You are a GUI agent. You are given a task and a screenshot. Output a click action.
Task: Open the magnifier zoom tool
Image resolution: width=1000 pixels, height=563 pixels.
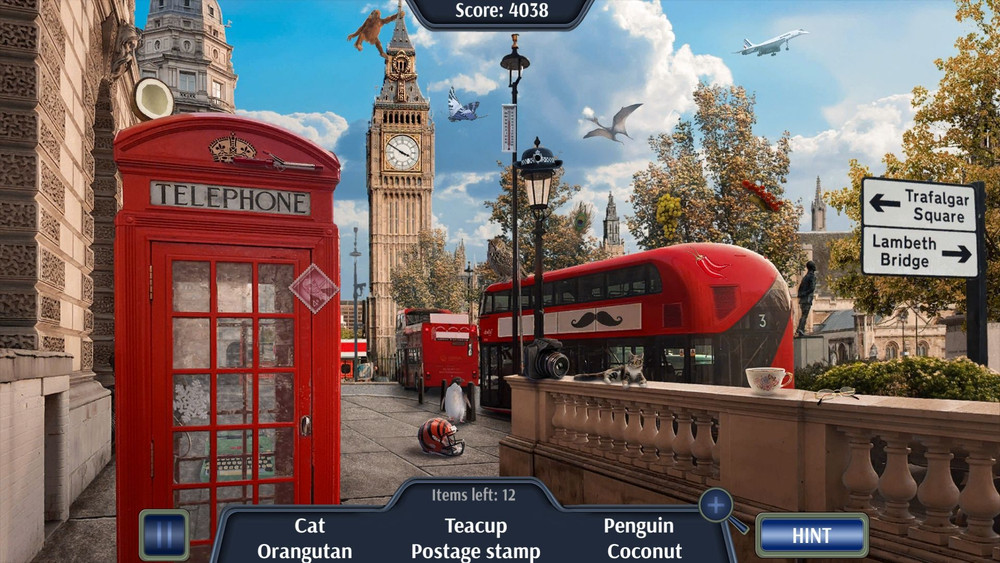point(717,506)
